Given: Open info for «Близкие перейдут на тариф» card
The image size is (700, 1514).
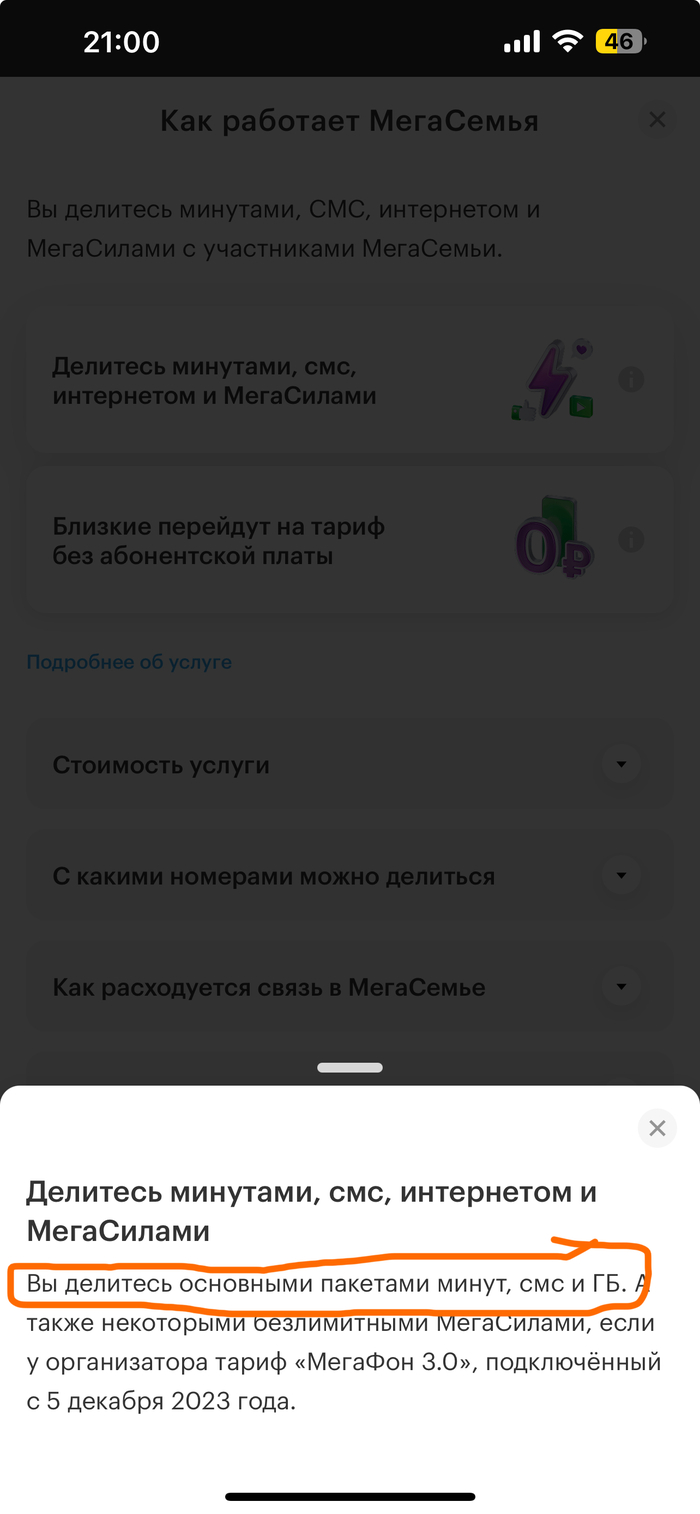Looking at the screenshot, I should [630, 540].
